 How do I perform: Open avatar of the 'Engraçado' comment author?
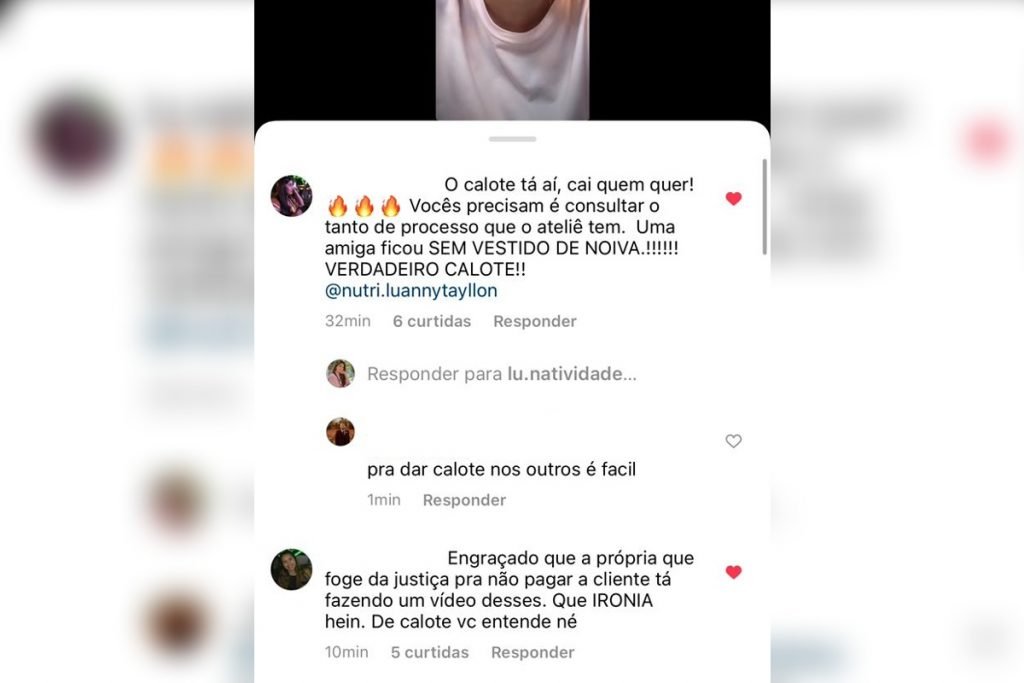[x=291, y=569]
